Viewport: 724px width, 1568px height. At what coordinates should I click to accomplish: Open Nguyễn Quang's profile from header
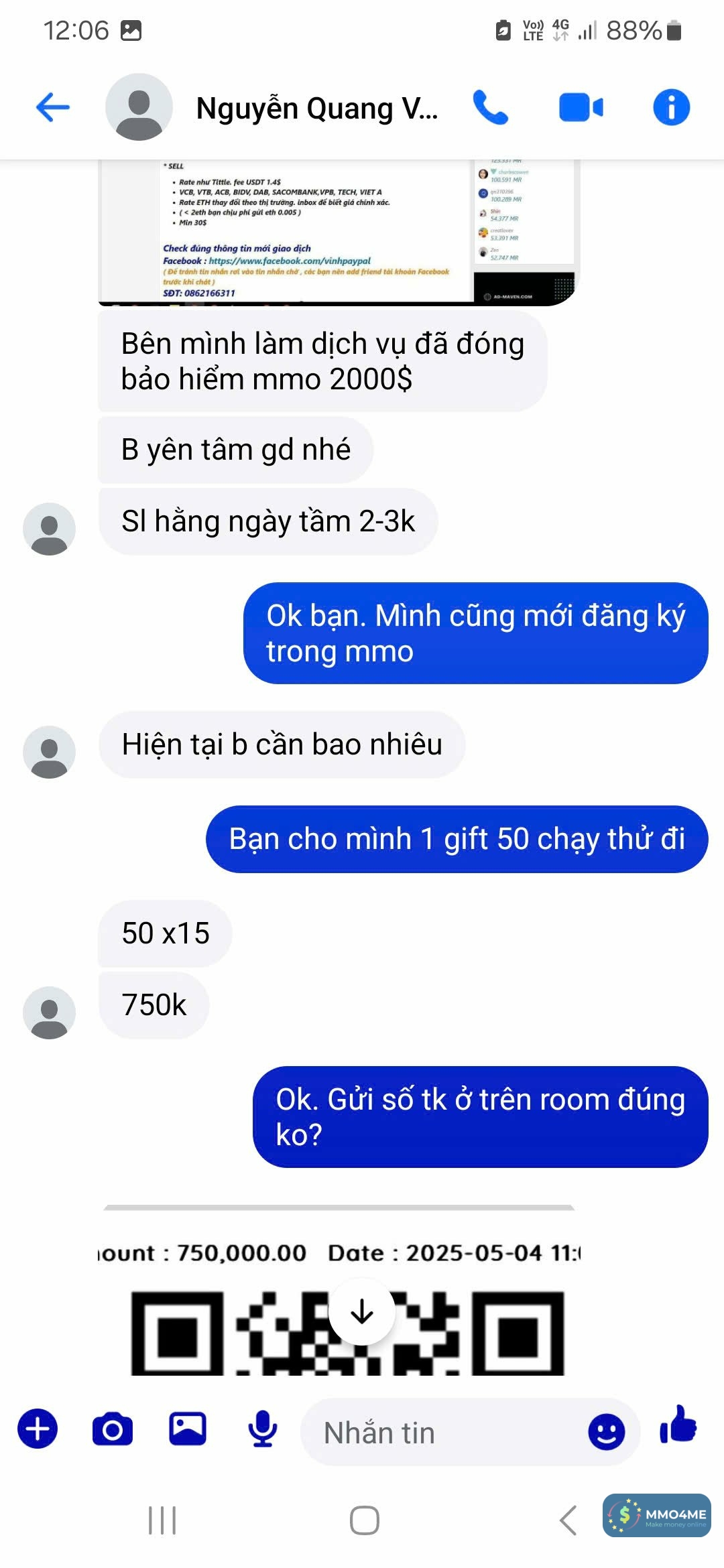315,108
